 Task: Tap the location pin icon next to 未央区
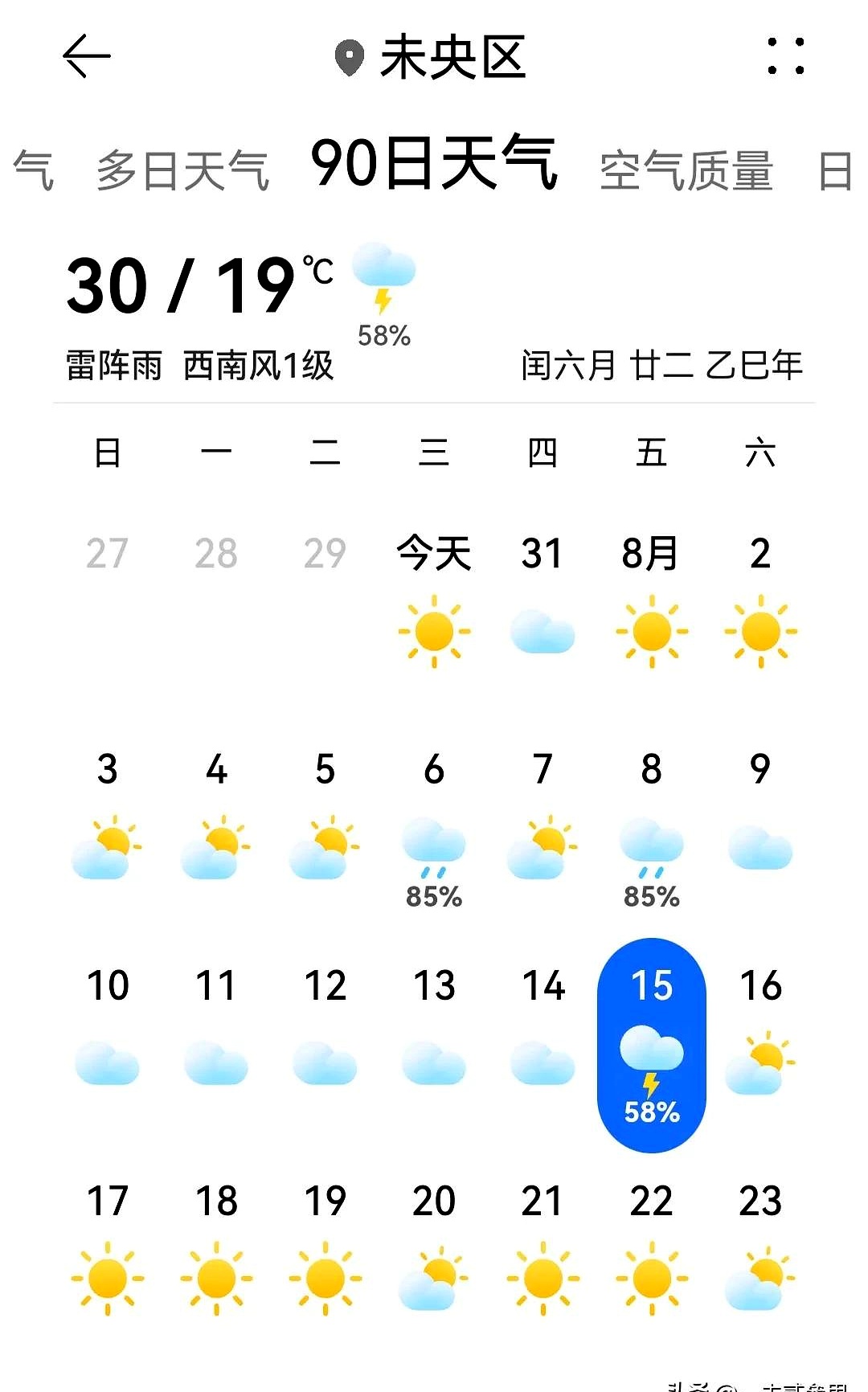pyautogui.click(x=347, y=58)
